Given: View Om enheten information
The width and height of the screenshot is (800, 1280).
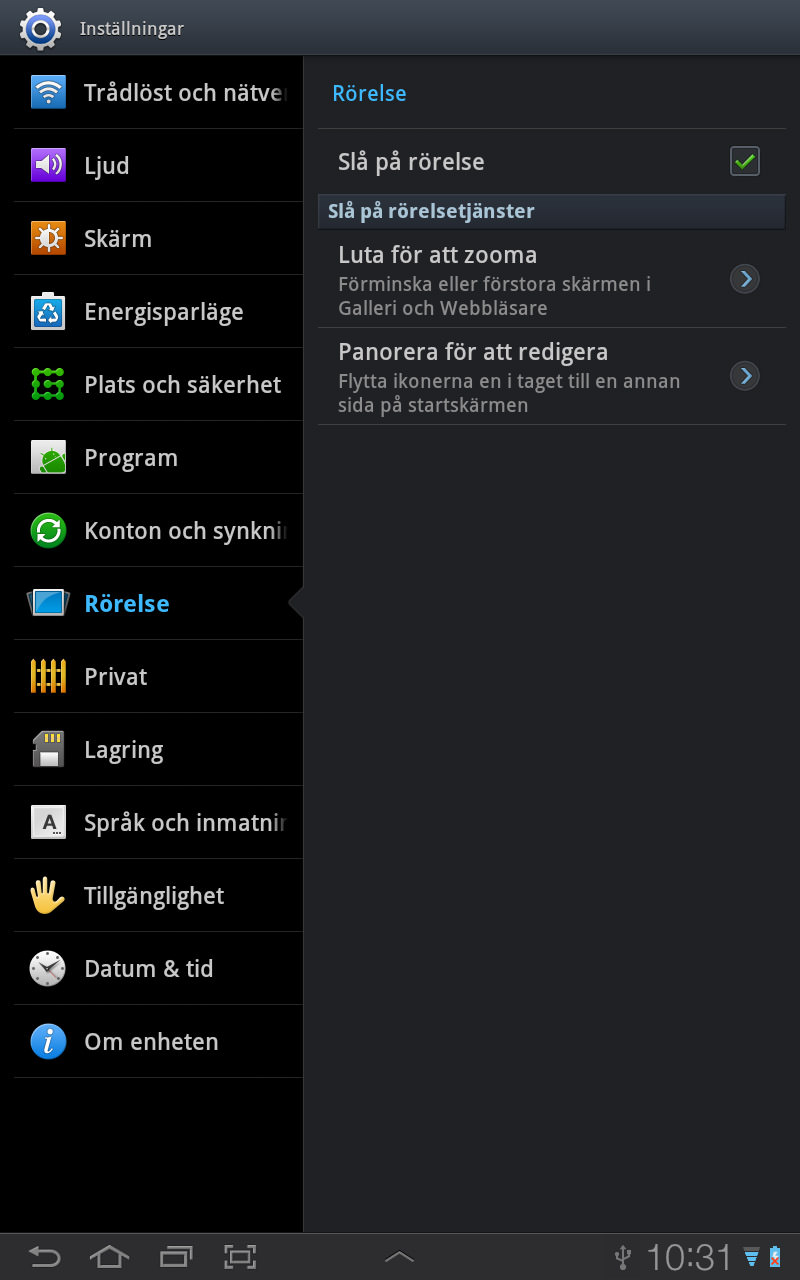Looking at the screenshot, I should (158, 1042).
